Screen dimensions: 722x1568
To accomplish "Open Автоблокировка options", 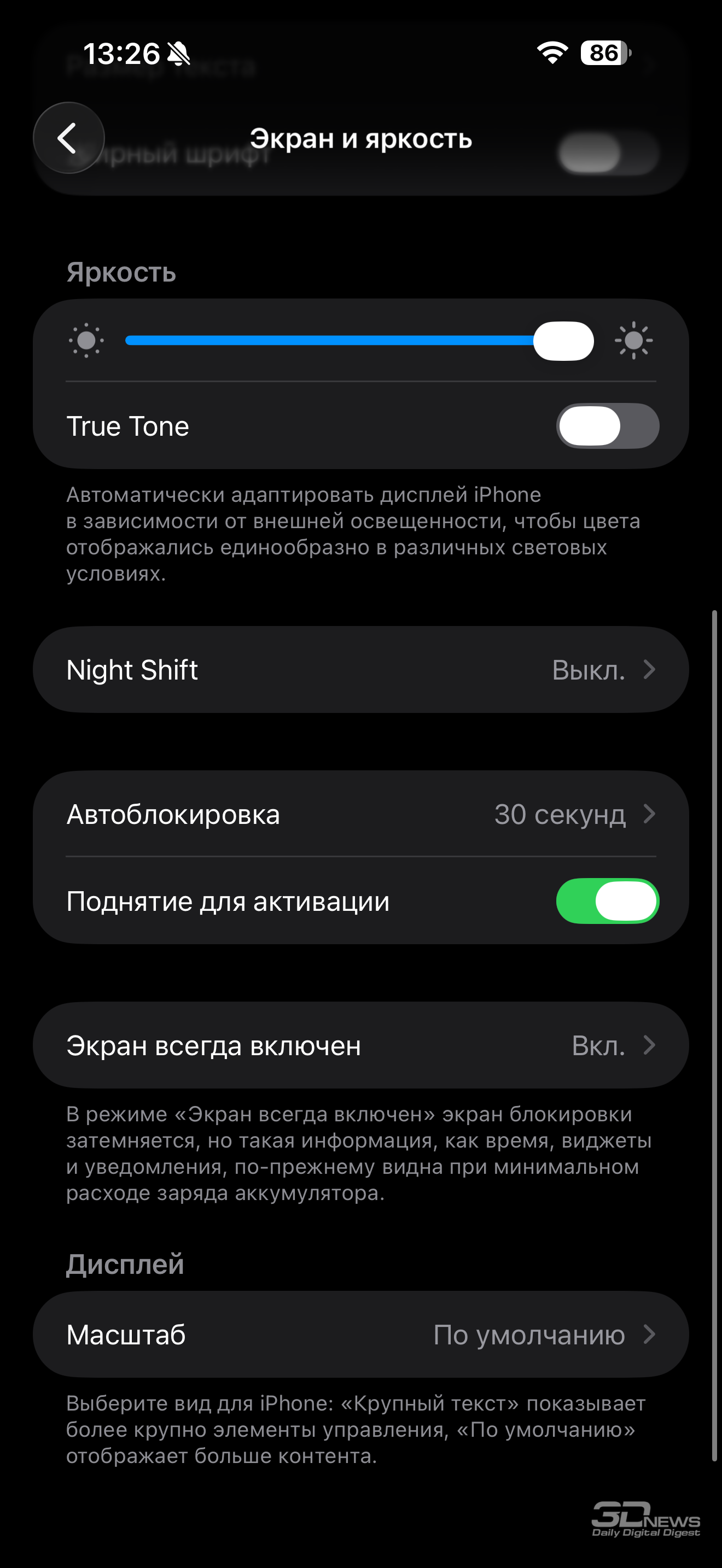I will 360,815.
